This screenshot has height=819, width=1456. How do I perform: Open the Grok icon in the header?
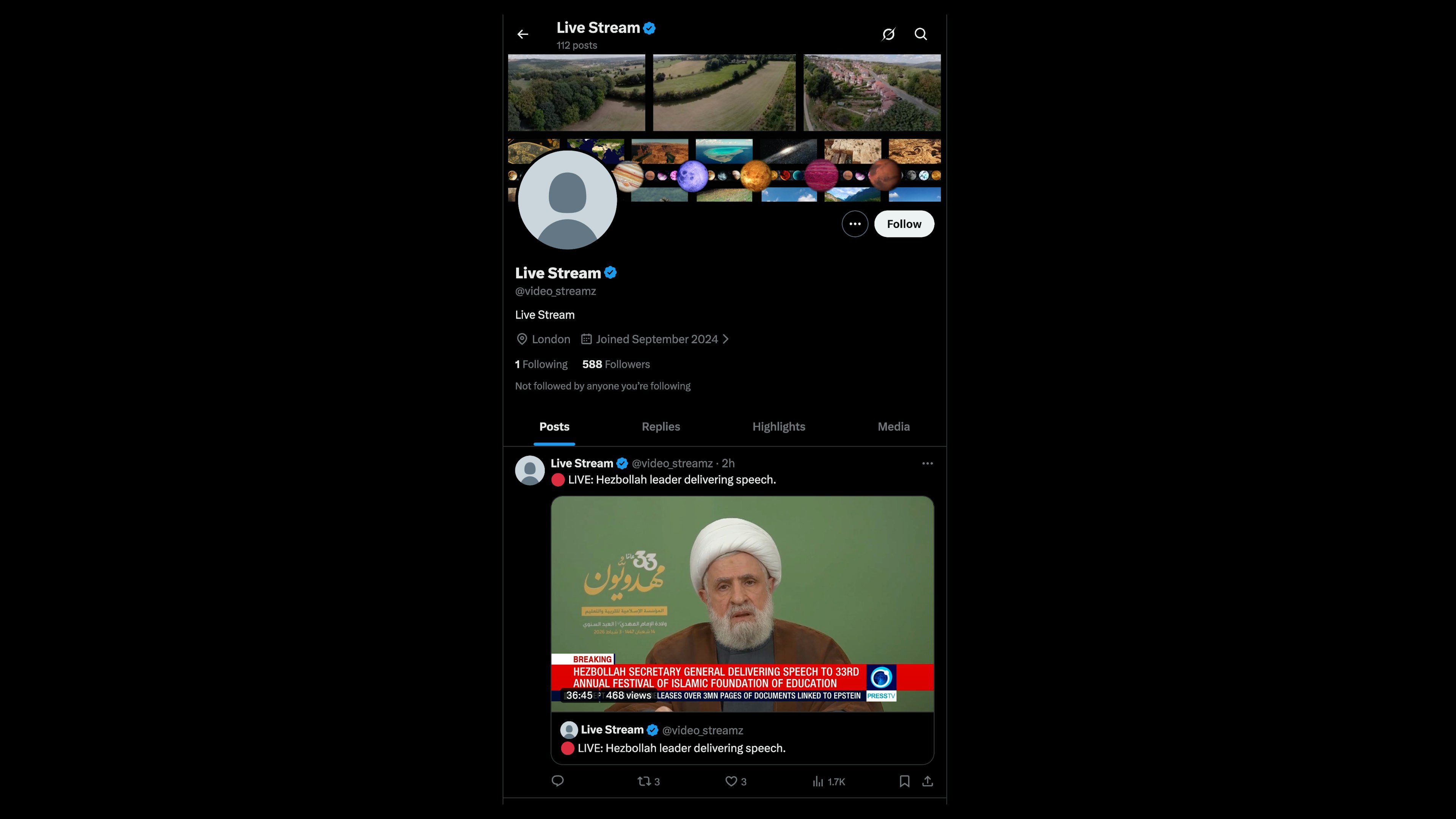888,35
